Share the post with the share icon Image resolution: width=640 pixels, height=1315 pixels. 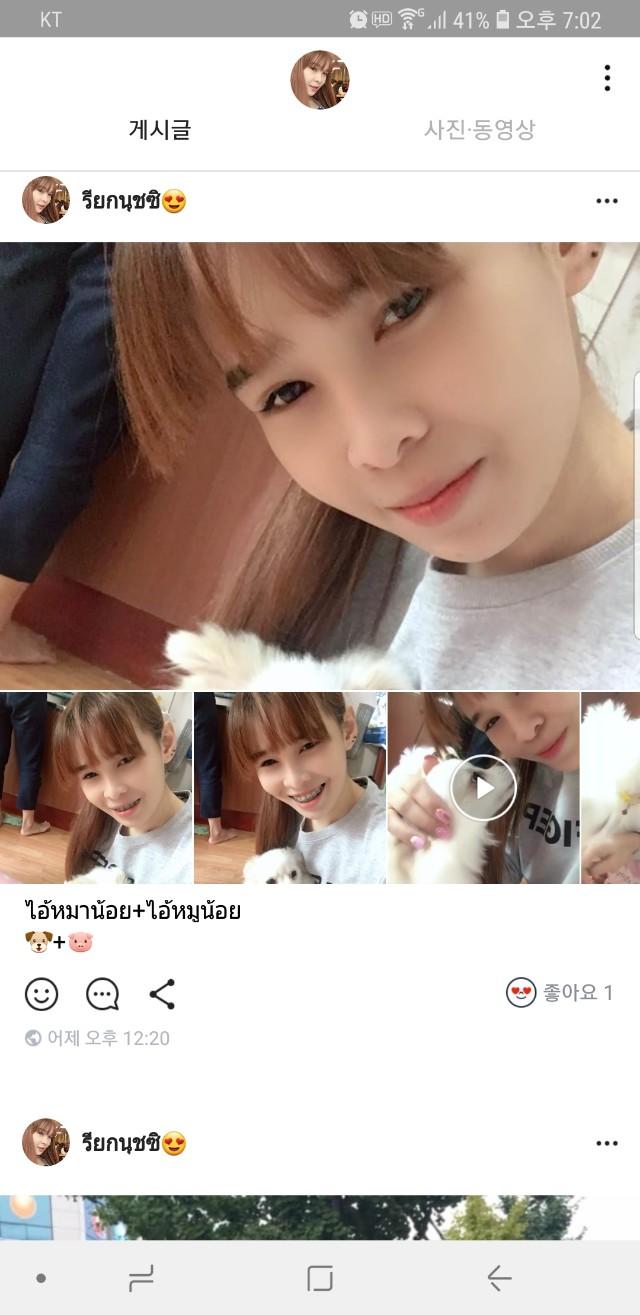(162, 994)
